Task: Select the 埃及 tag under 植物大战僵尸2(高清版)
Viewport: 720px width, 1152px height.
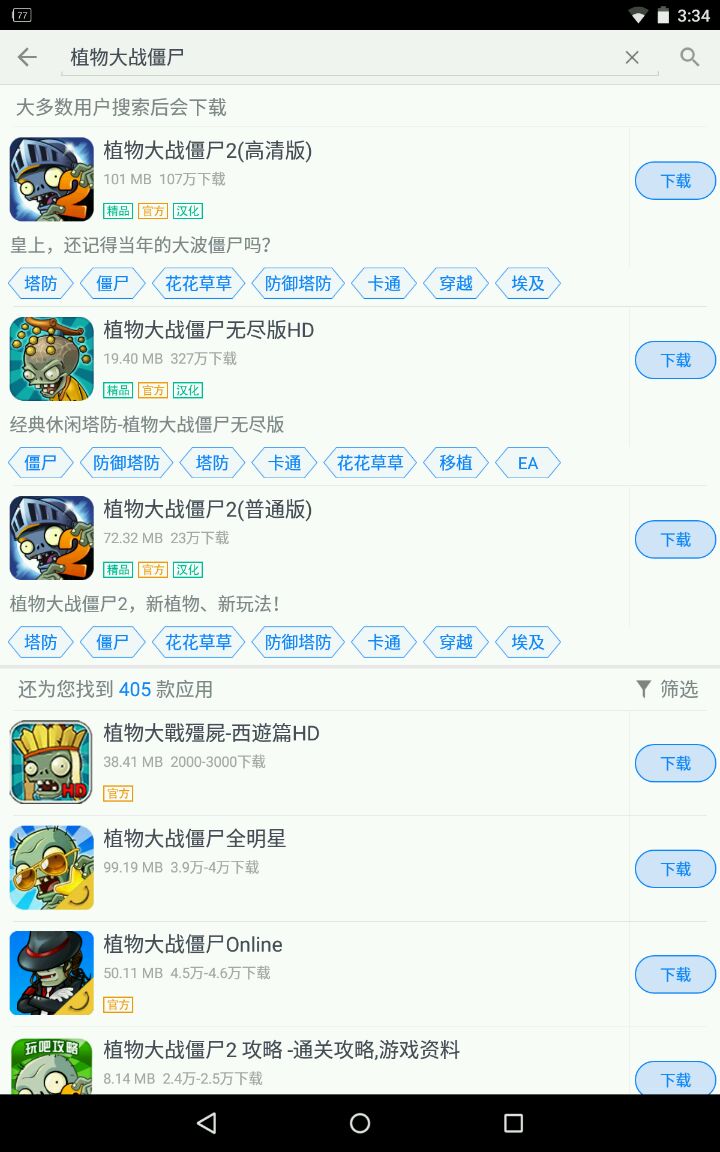Action: [528, 284]
